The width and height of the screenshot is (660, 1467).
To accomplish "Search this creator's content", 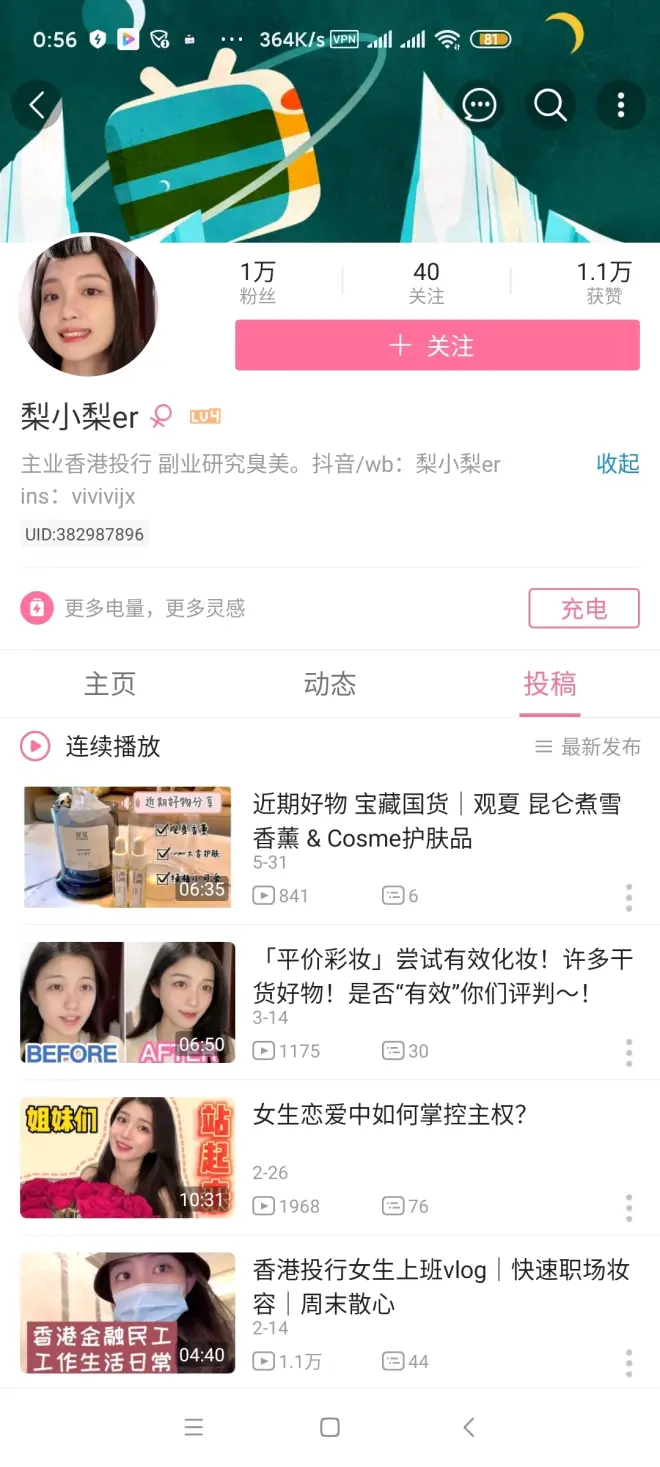I will [550, 105].
